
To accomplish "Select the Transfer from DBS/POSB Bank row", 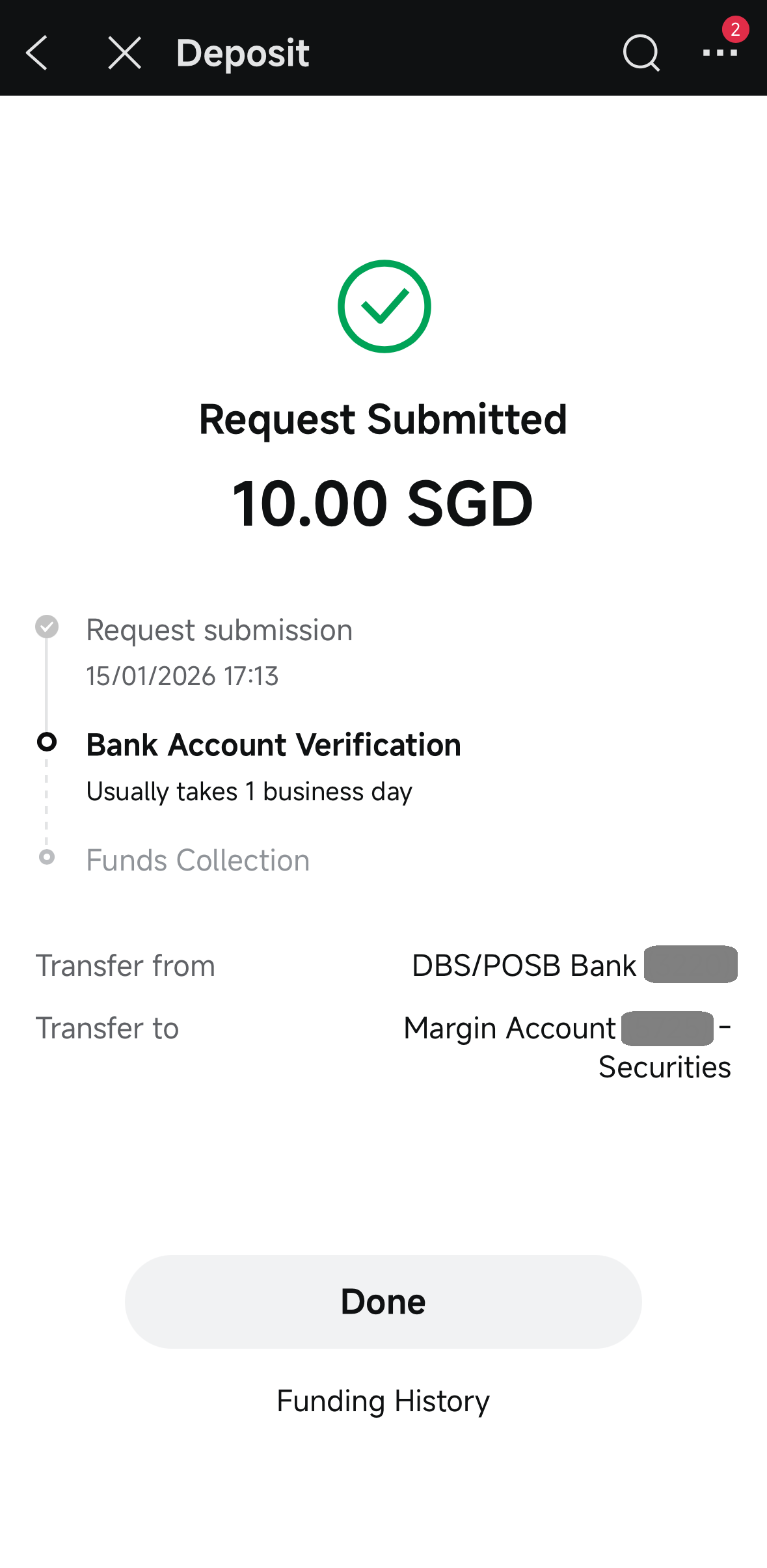I will click(x=383, y=966).
